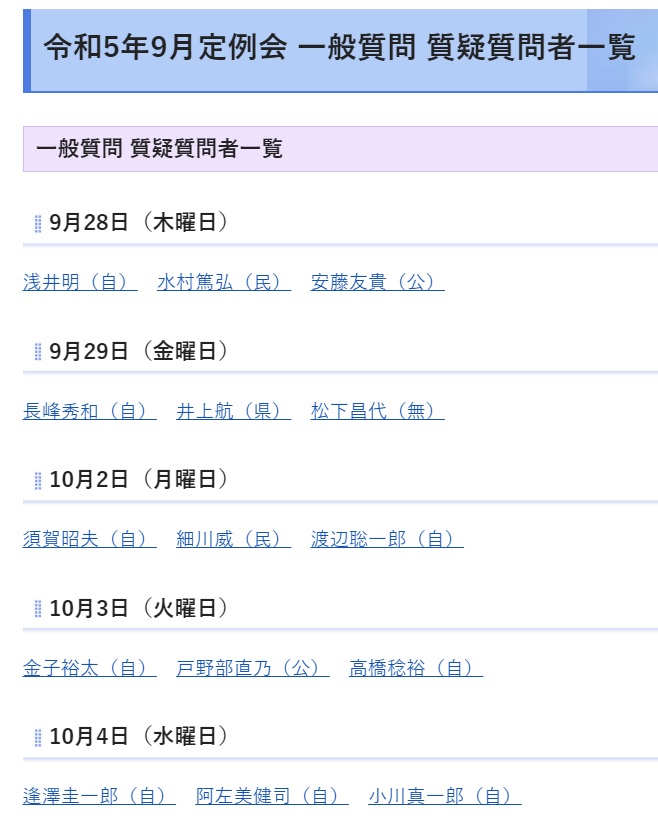Open the link for 浅井明（自）

80,282
